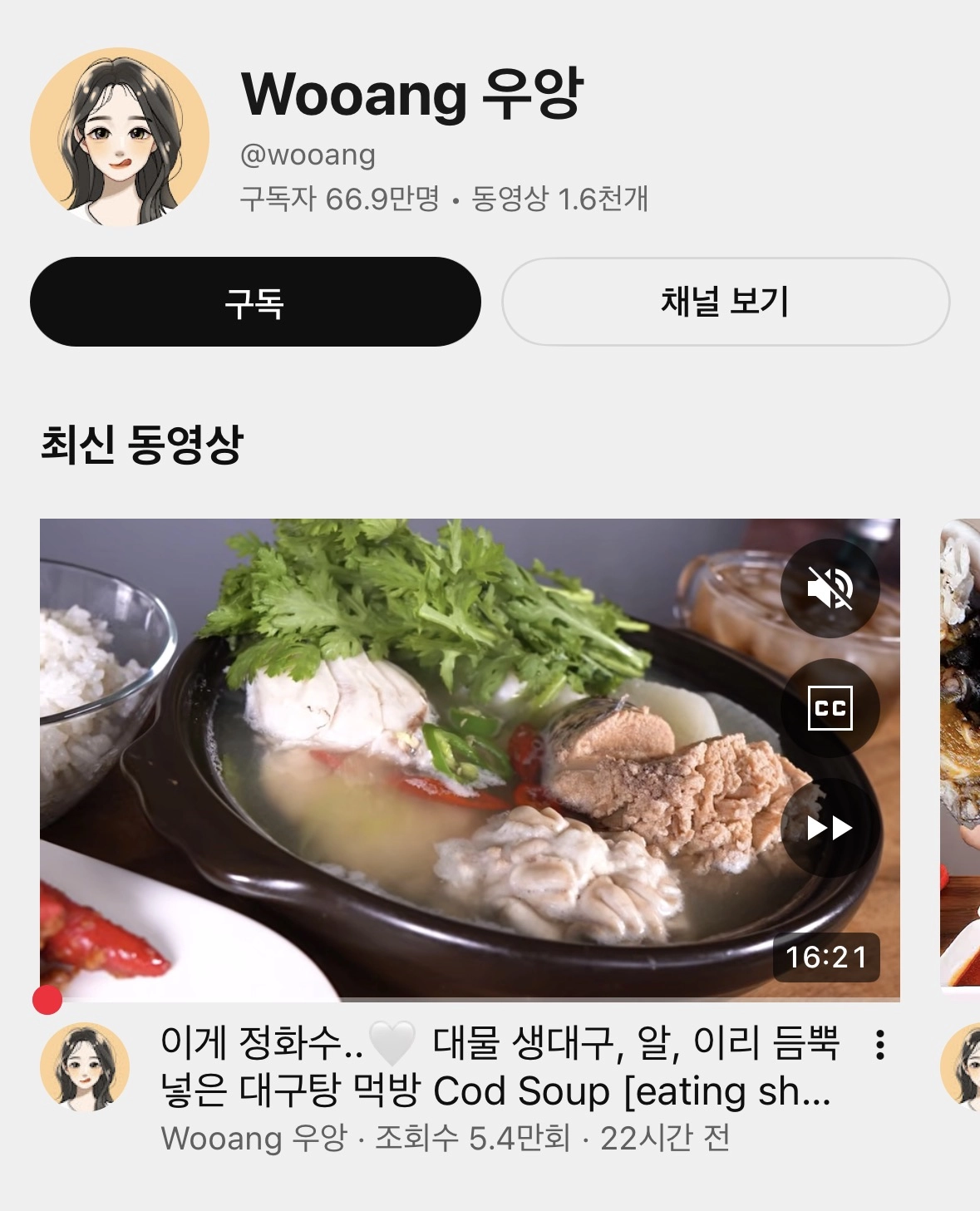
Task: Subscribe to the Wooang channel
Action: tap(255, 302)
